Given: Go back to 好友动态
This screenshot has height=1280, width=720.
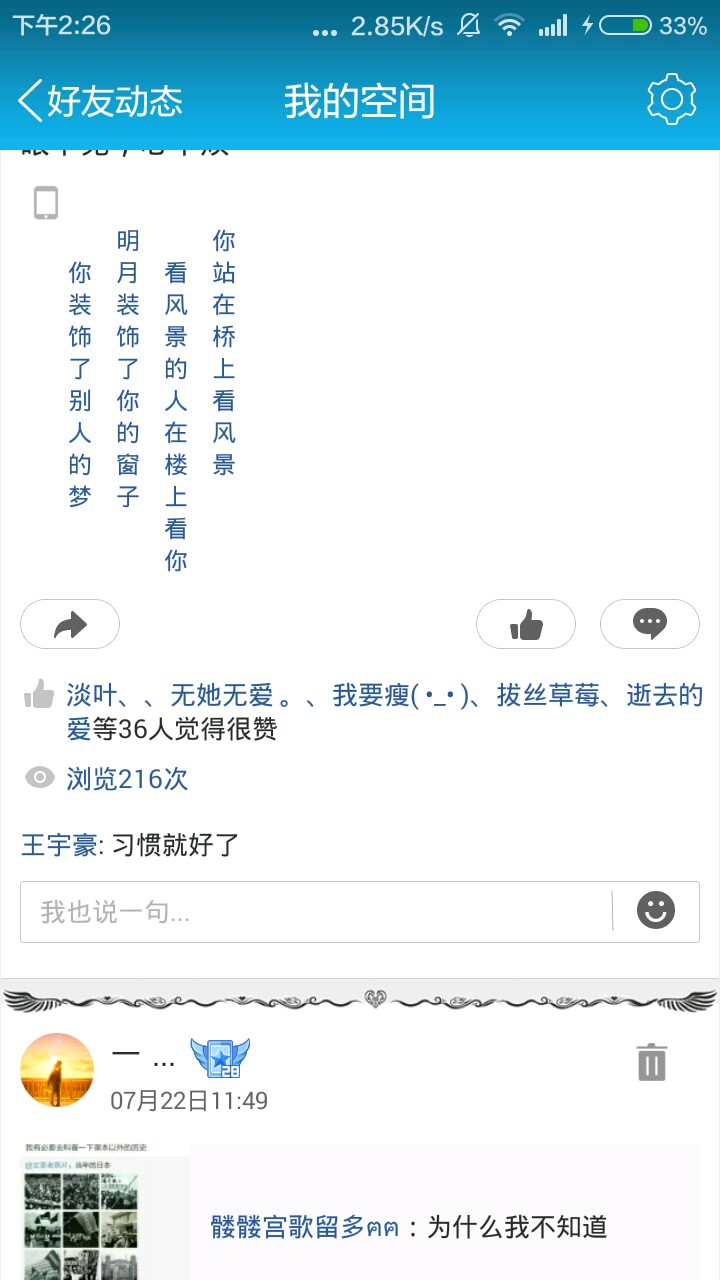Looking at the screenshot, I should click(x=100, y=101).
